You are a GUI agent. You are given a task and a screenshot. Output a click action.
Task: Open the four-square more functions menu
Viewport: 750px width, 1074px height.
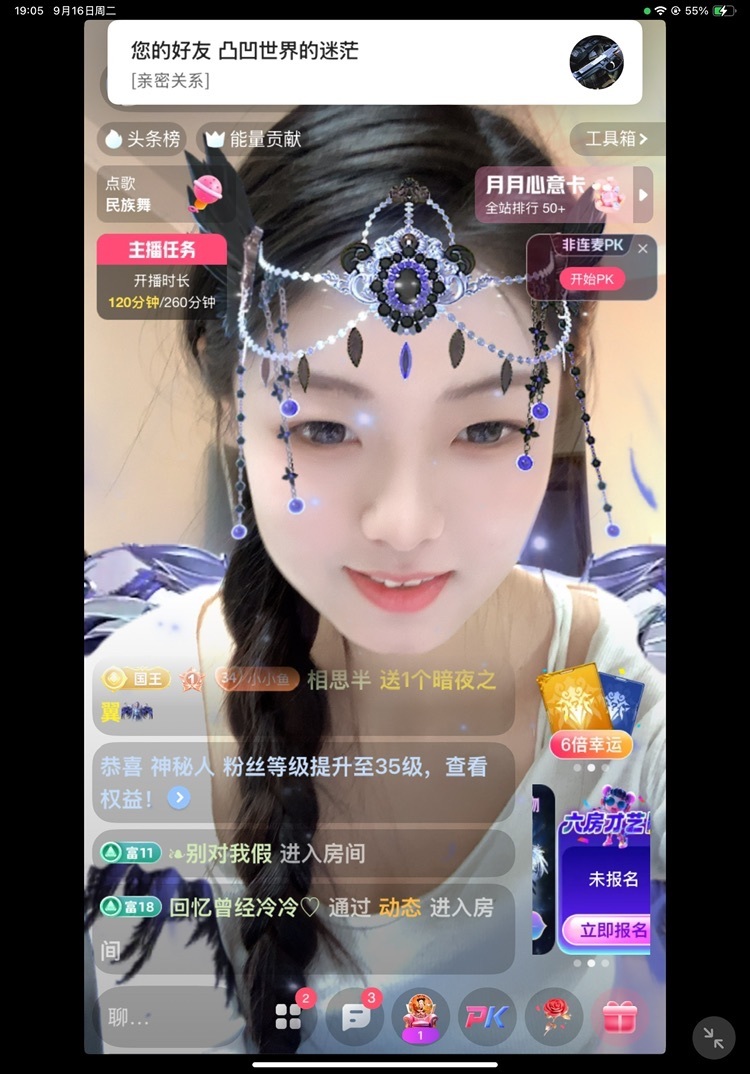pos(288,1017)
